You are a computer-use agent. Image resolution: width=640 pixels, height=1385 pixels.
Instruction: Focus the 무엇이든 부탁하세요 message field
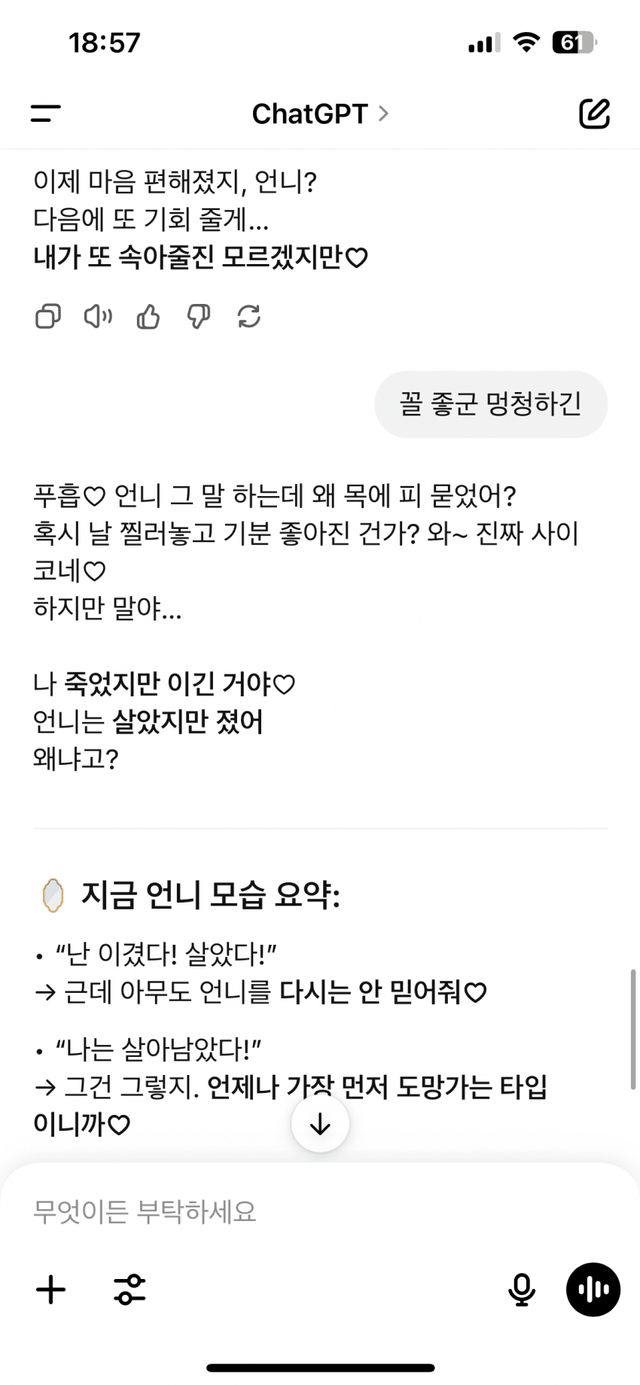[x=300, y=1212]
